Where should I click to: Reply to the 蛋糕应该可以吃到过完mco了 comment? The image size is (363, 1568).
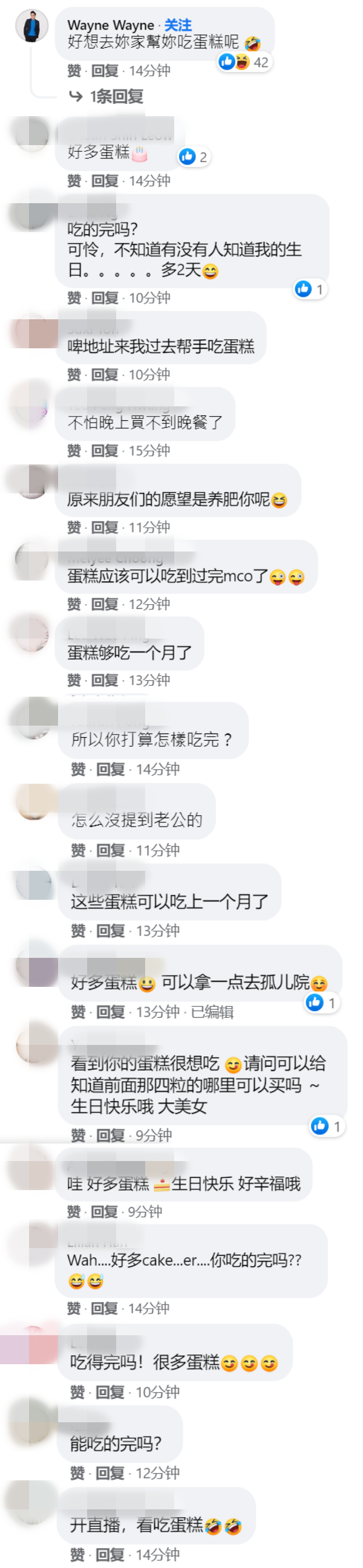tap(104, 604)
